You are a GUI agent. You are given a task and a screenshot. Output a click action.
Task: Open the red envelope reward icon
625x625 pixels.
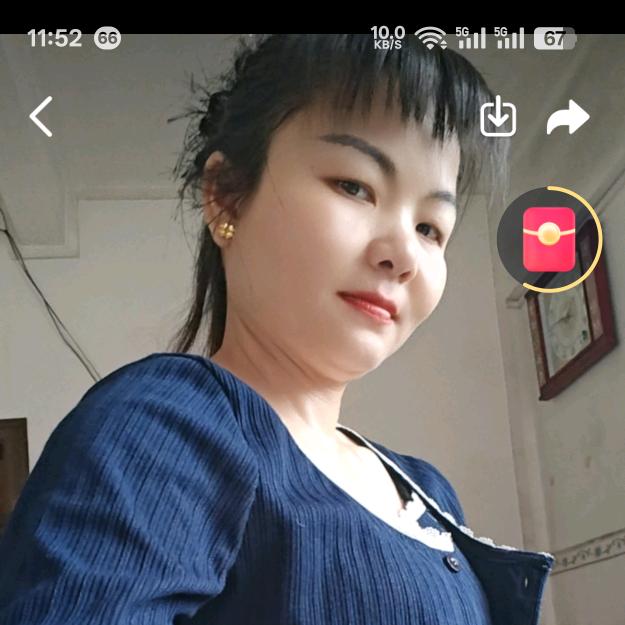(x=549, y=239)
